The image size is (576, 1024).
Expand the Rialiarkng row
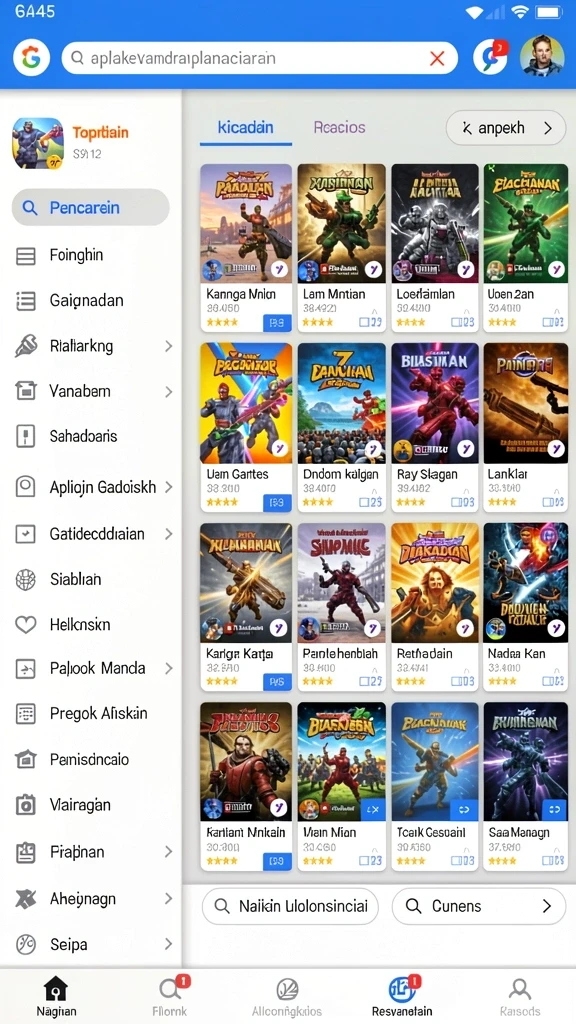tap(91, 346)
